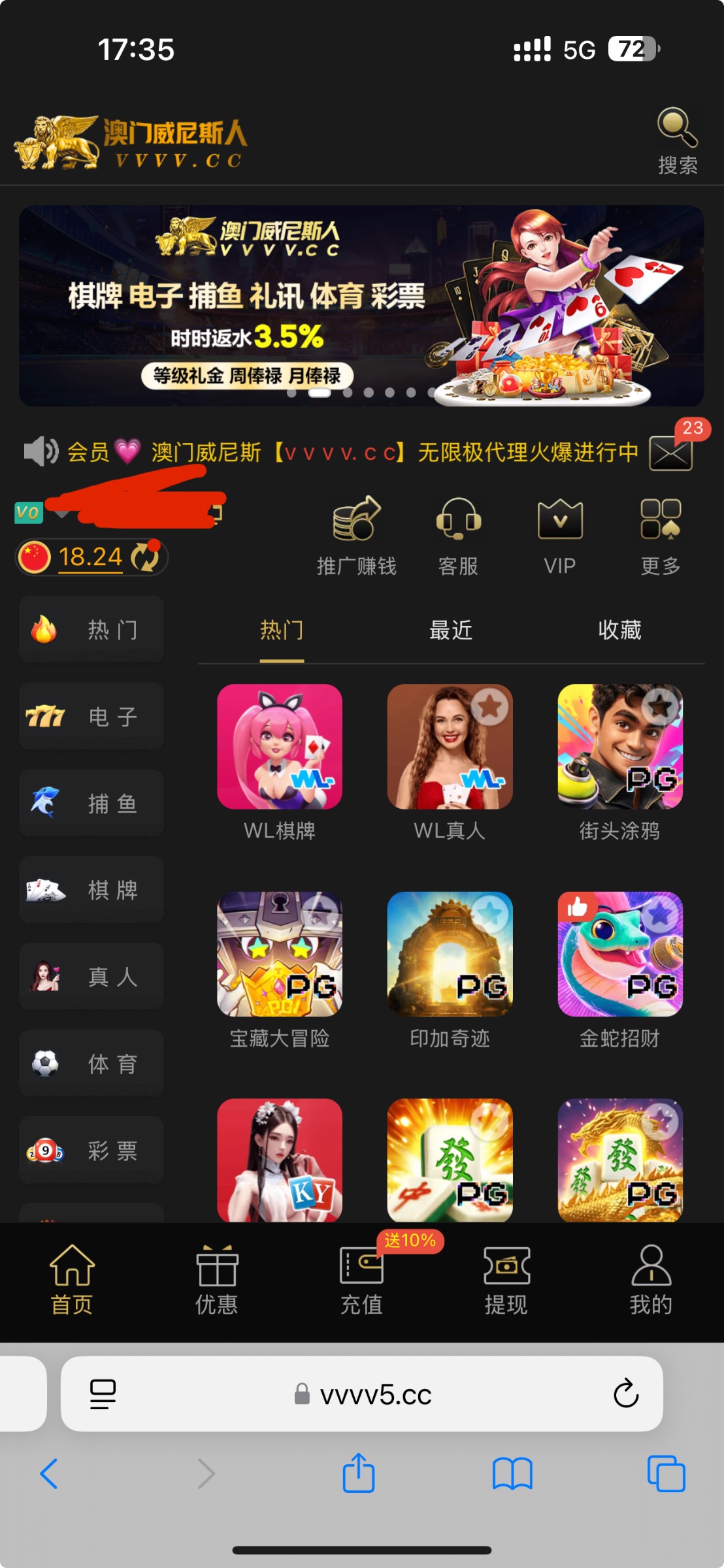Switch to the 收藏 tab

[619, 630]
